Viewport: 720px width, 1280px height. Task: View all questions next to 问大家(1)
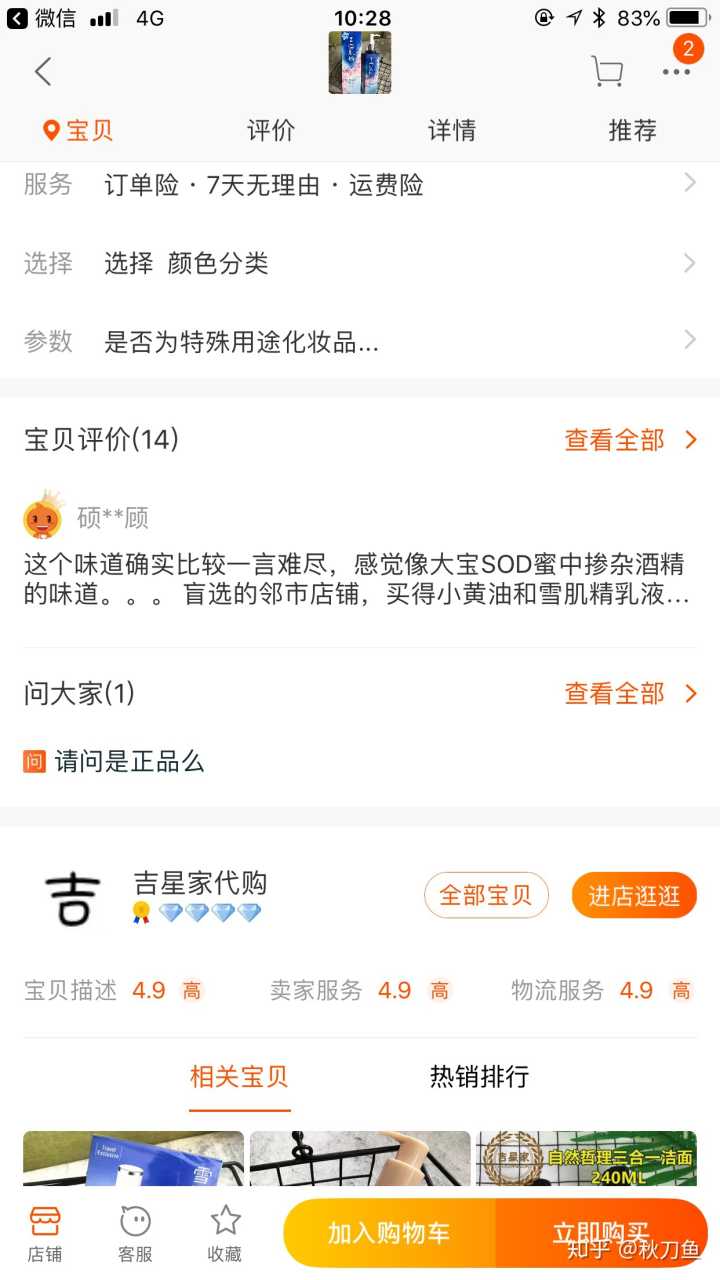pyautogui.click(x=630, y=693)
